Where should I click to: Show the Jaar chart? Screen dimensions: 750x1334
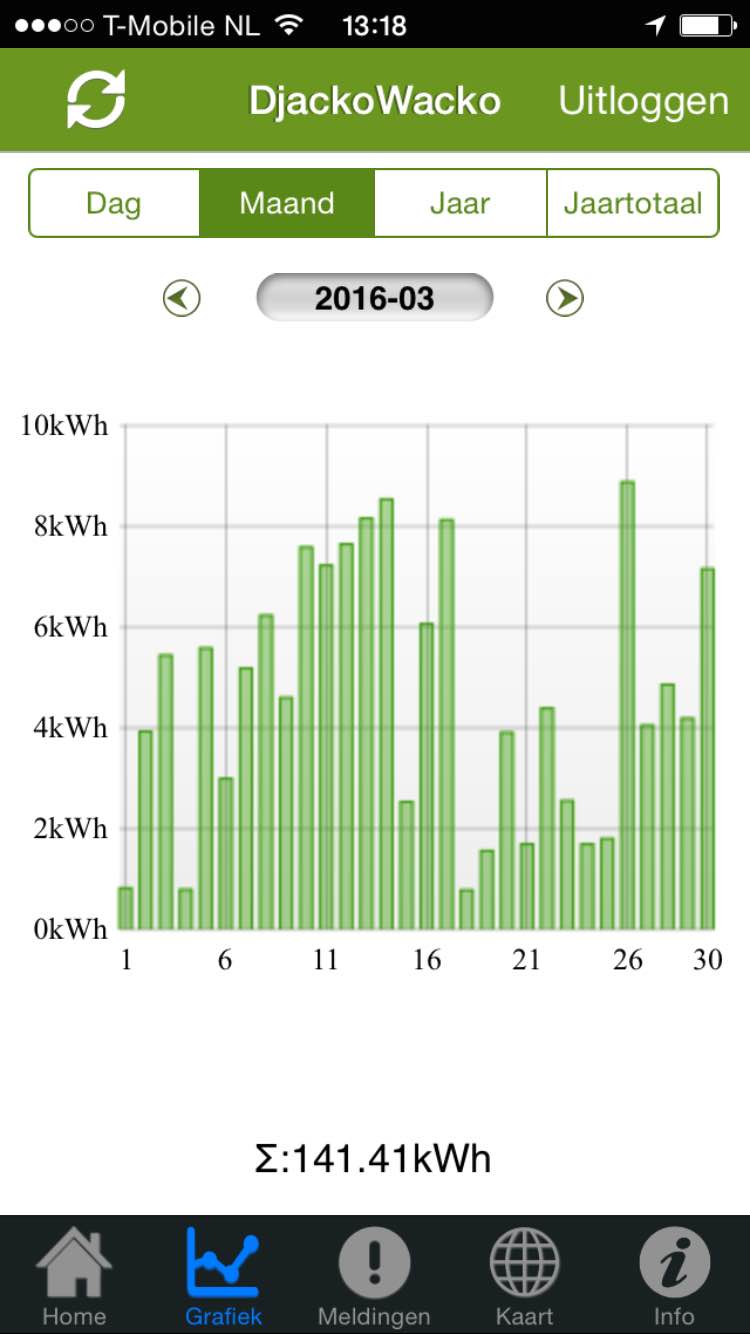click(x=460, y=203)
